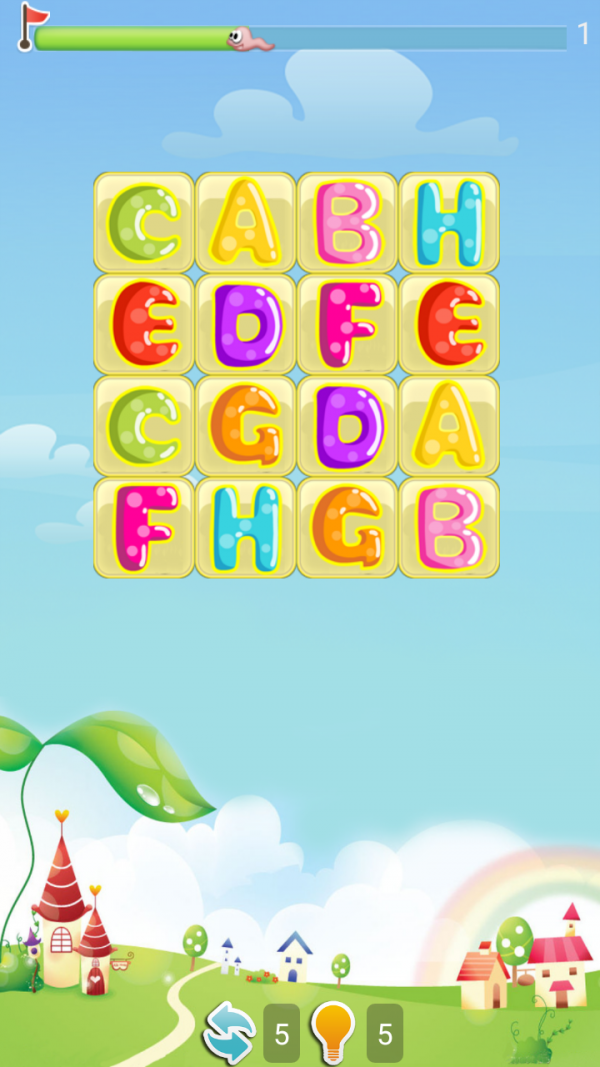The width and height of the screenshot is (600, 1067).
Task: Select the blue H tile beside pink B
Action: click(x=449, y=222)
